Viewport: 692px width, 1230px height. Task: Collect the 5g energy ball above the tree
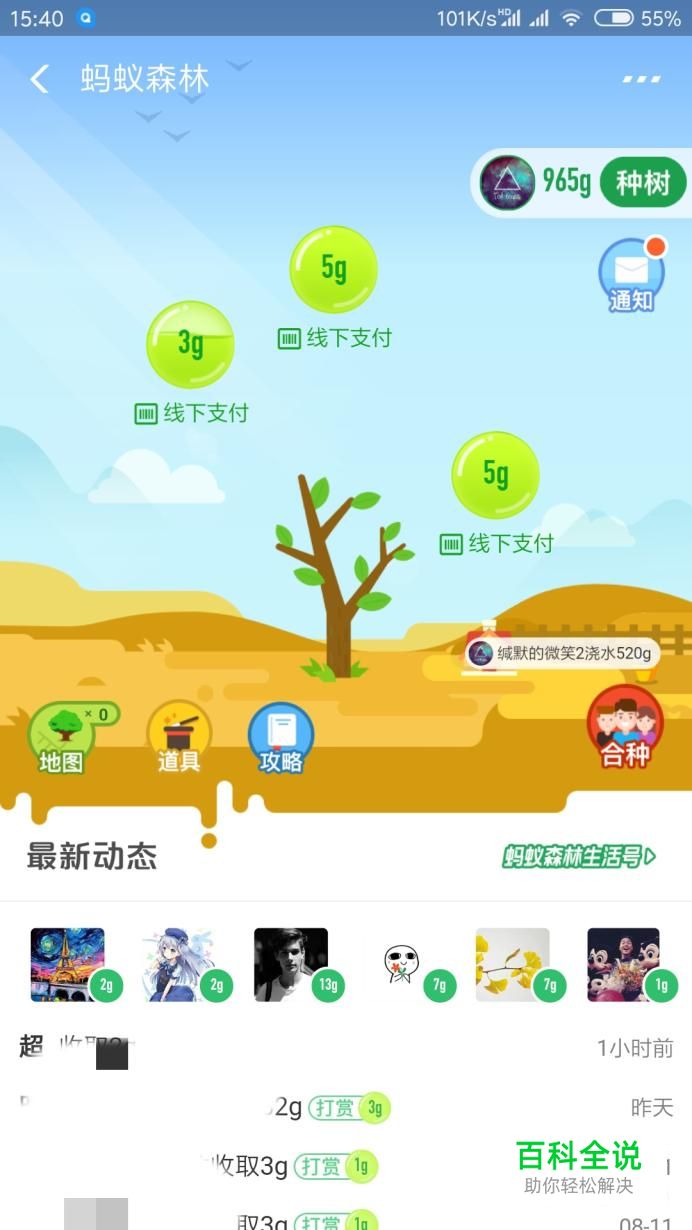click(333, 270)
